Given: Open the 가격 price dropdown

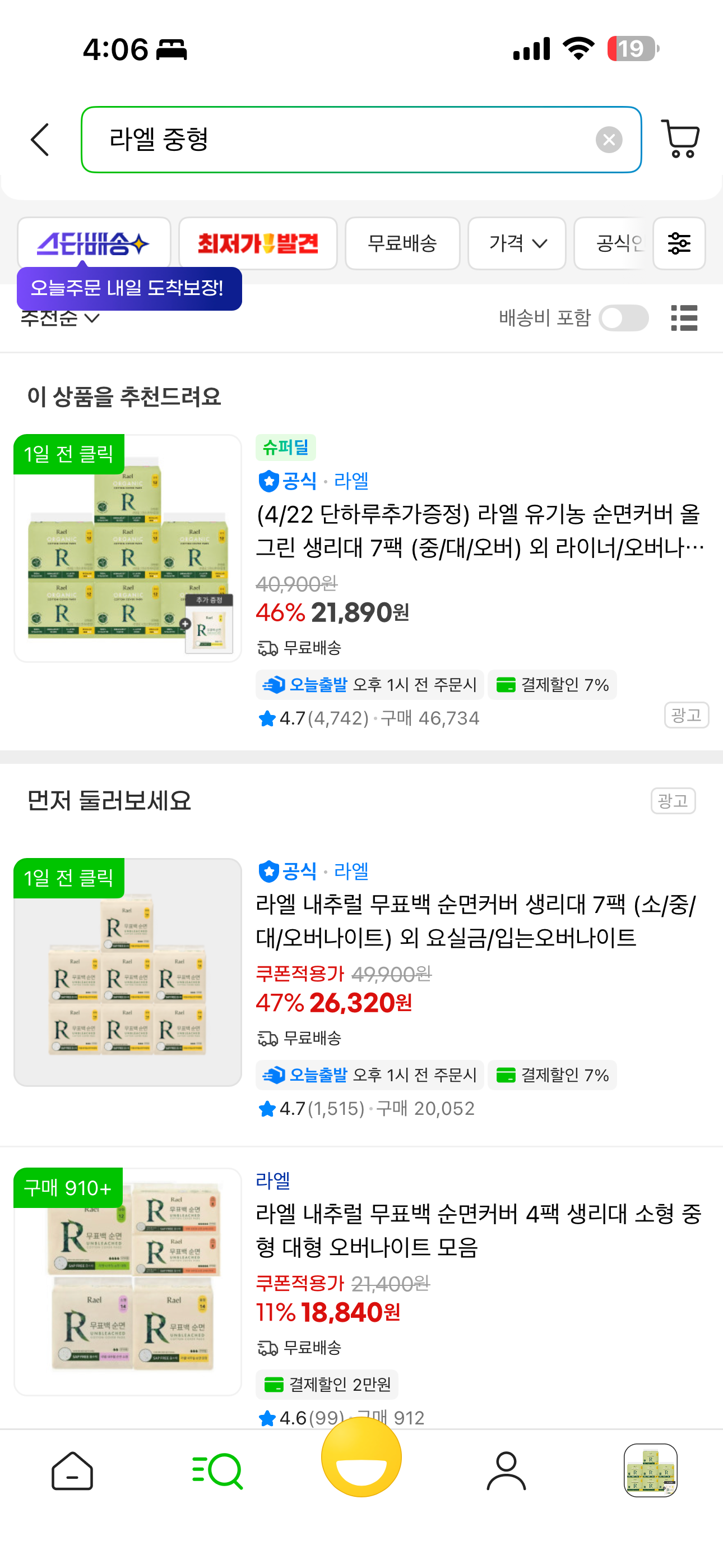Looking at the screenshot, I should point(517,243).
